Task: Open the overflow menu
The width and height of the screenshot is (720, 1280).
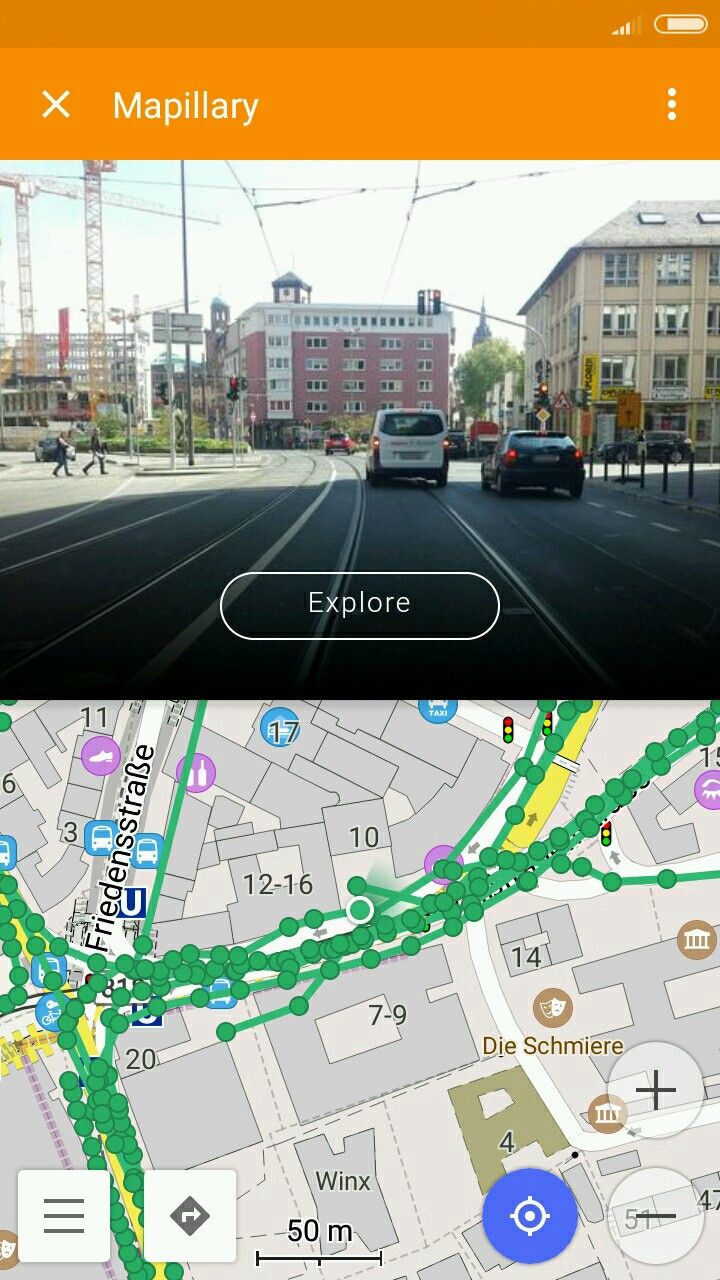Action: 671,104
